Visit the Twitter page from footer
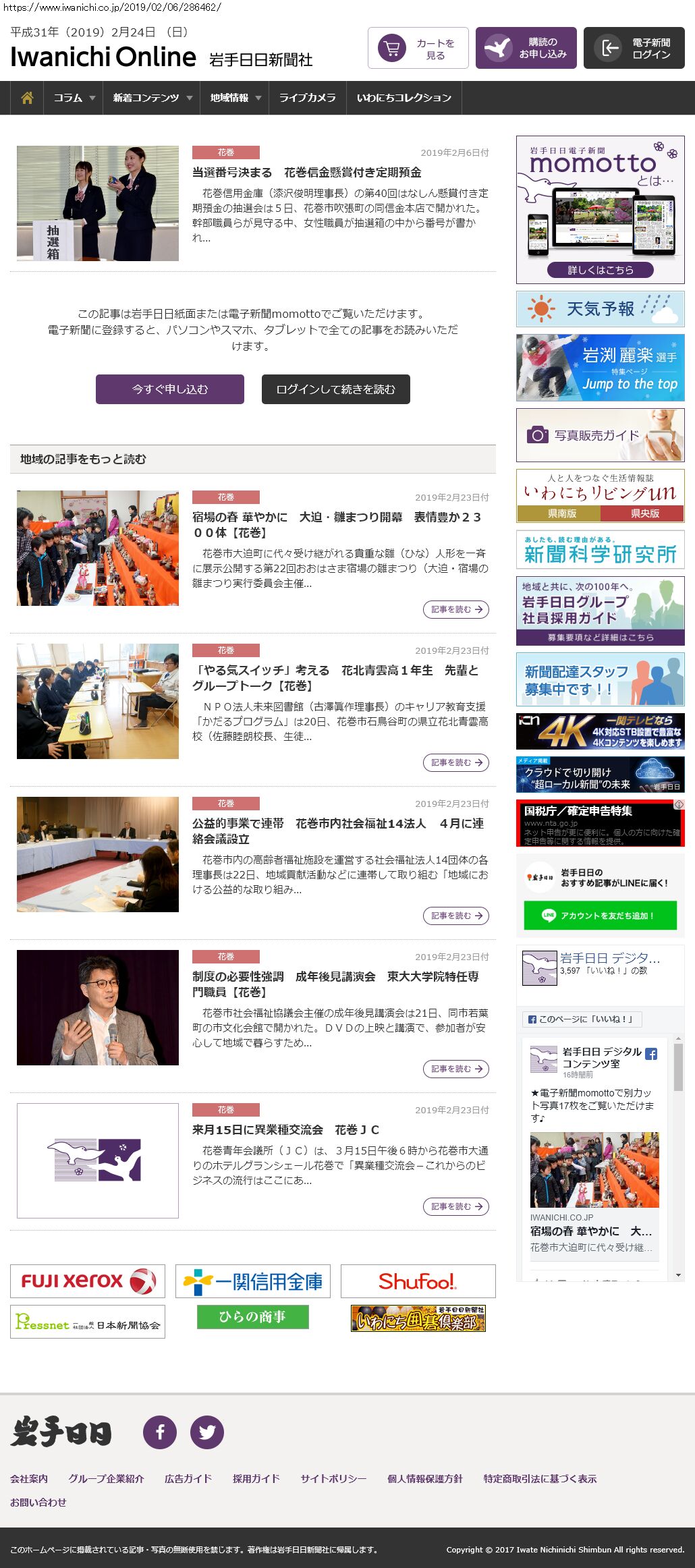Image resolution: width=695 pixels, height=1568 pixels. coord(207,1432)
